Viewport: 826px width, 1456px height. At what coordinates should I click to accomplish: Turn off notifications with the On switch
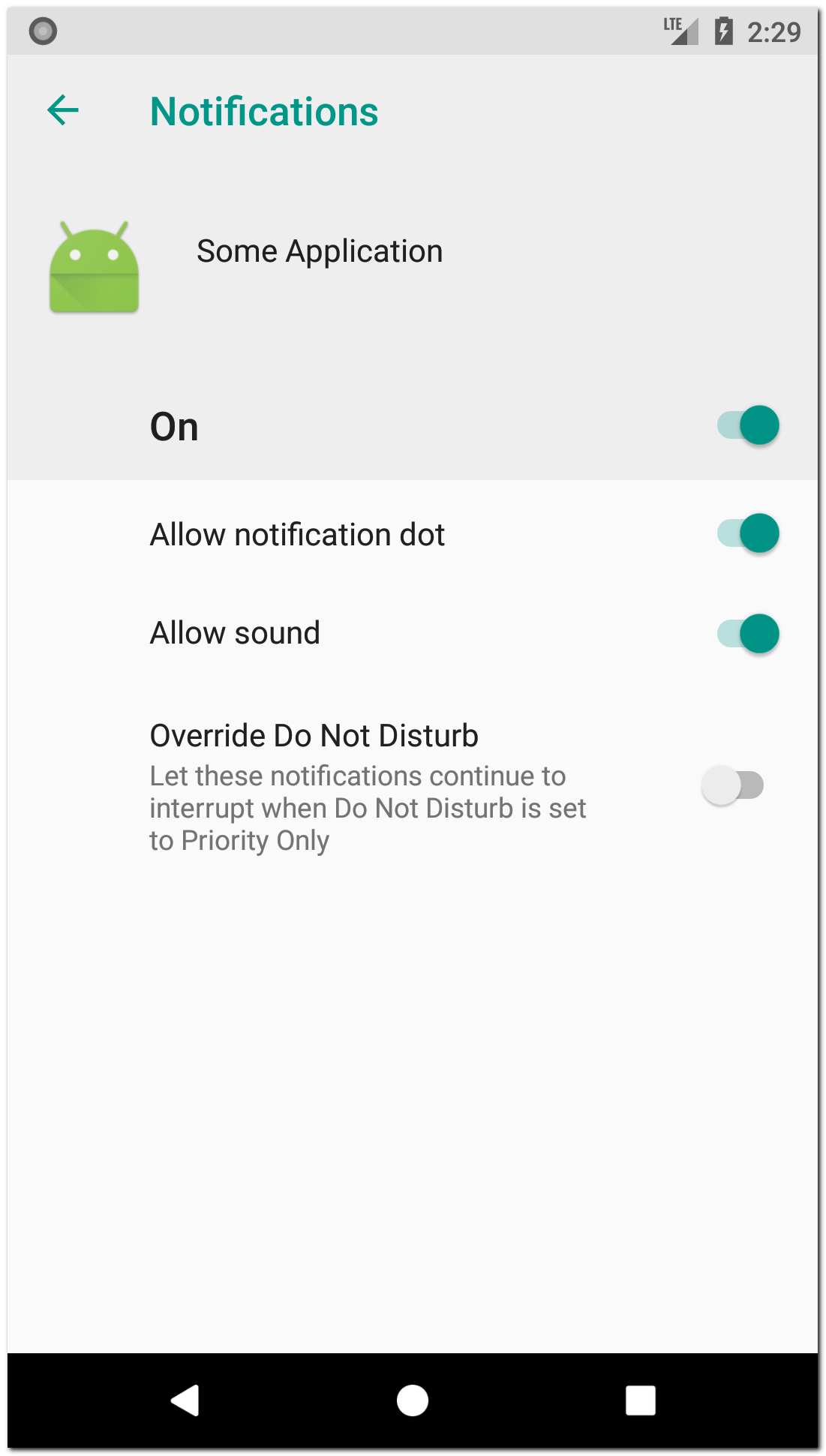pyautogui.click(x=748, y=425)
